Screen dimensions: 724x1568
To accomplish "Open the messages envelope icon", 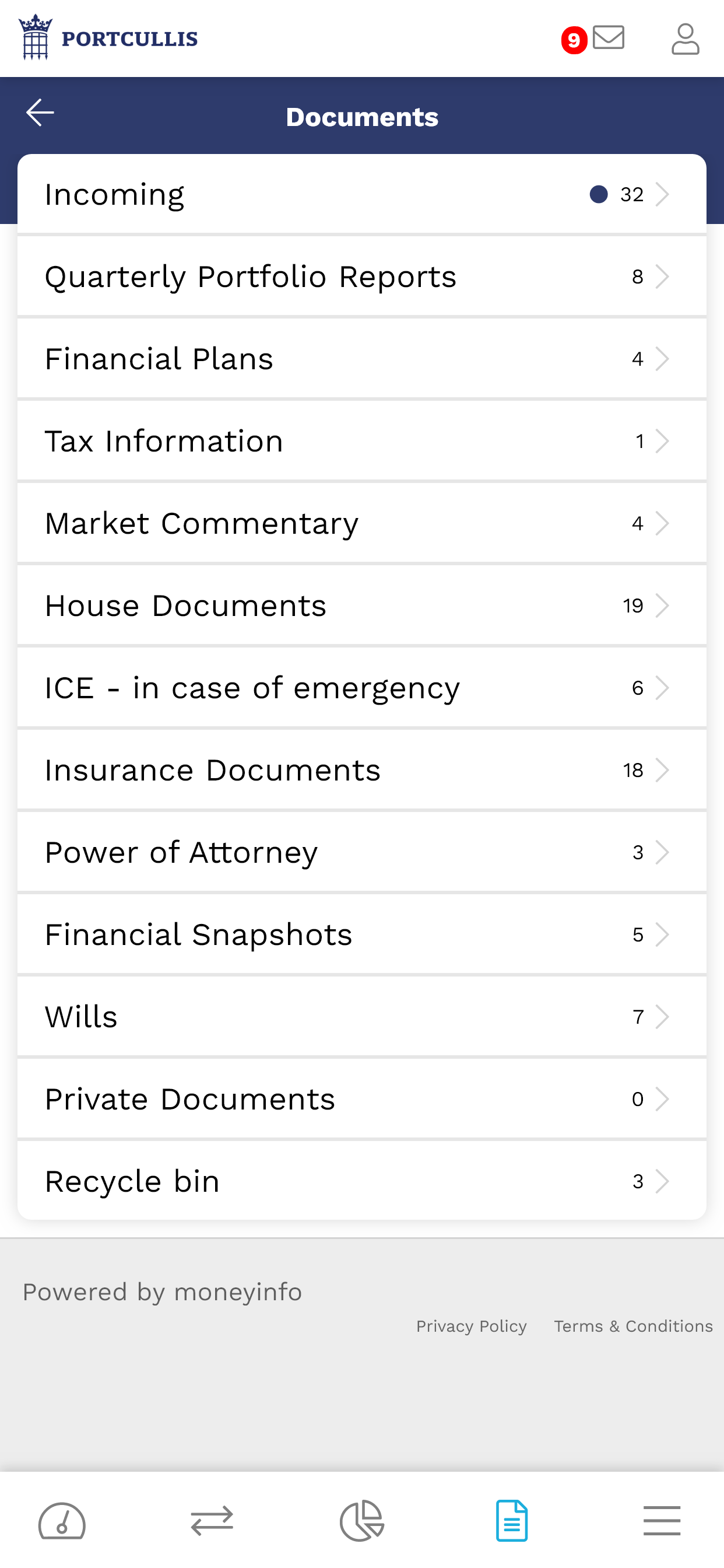I will pos(608,38).
